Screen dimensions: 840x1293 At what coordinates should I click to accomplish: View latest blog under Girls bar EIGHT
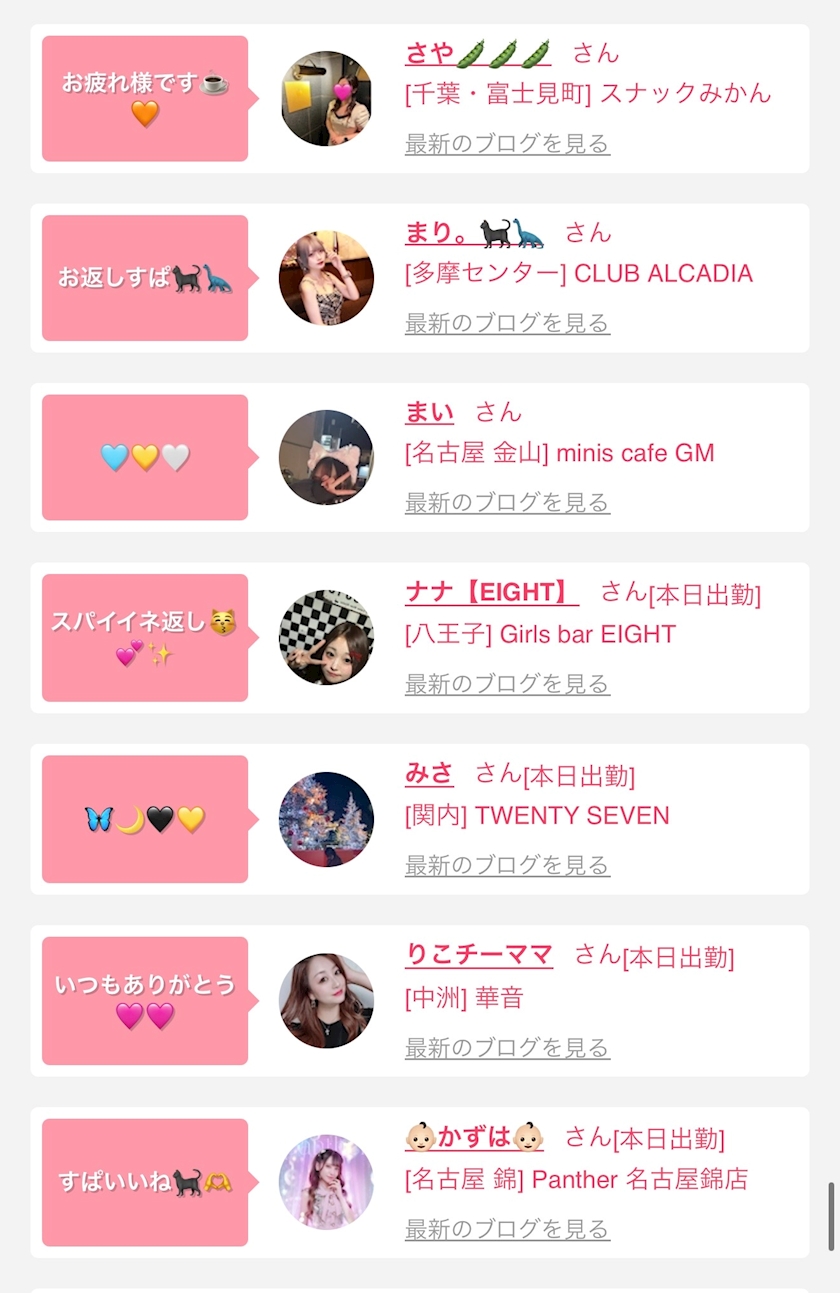click(x=507, y=684)
